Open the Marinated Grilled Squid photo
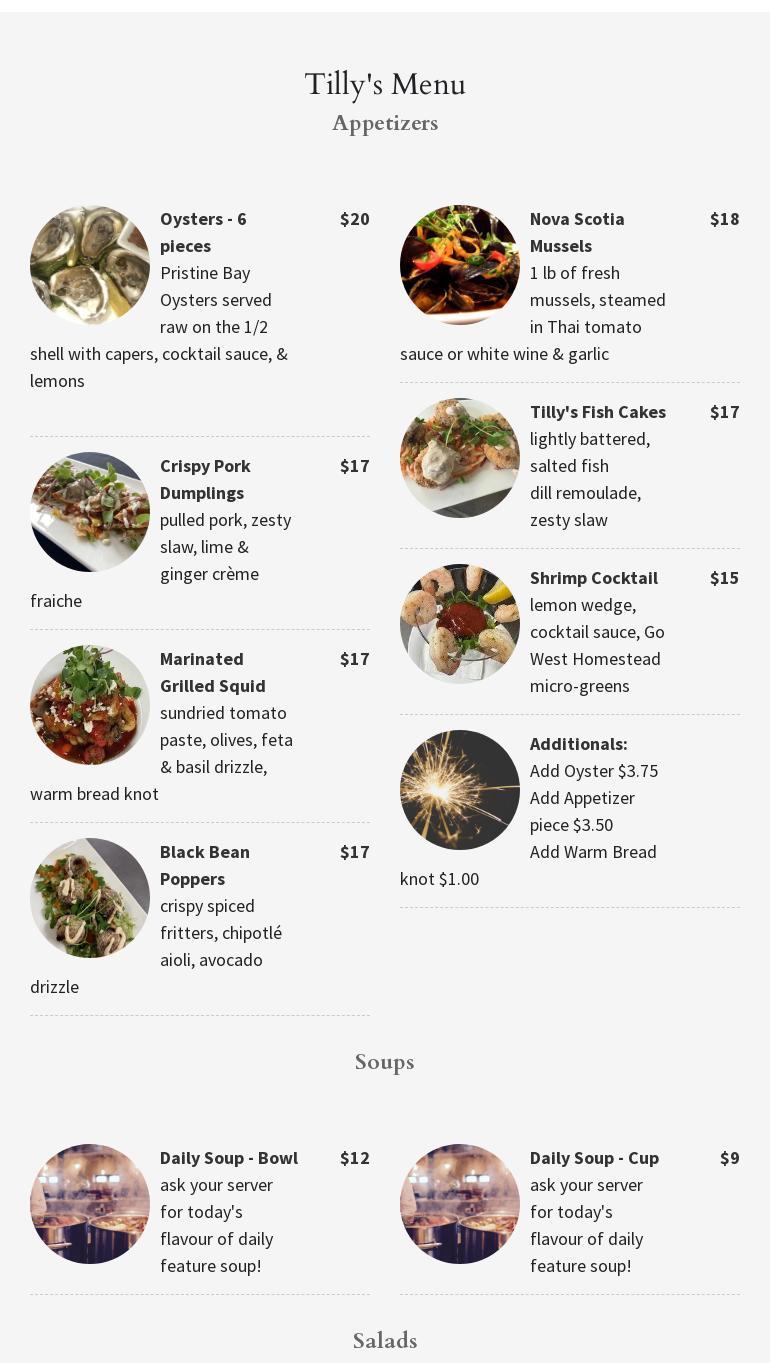Viewport: 770px width, 1363px height. tap(90, 705)
